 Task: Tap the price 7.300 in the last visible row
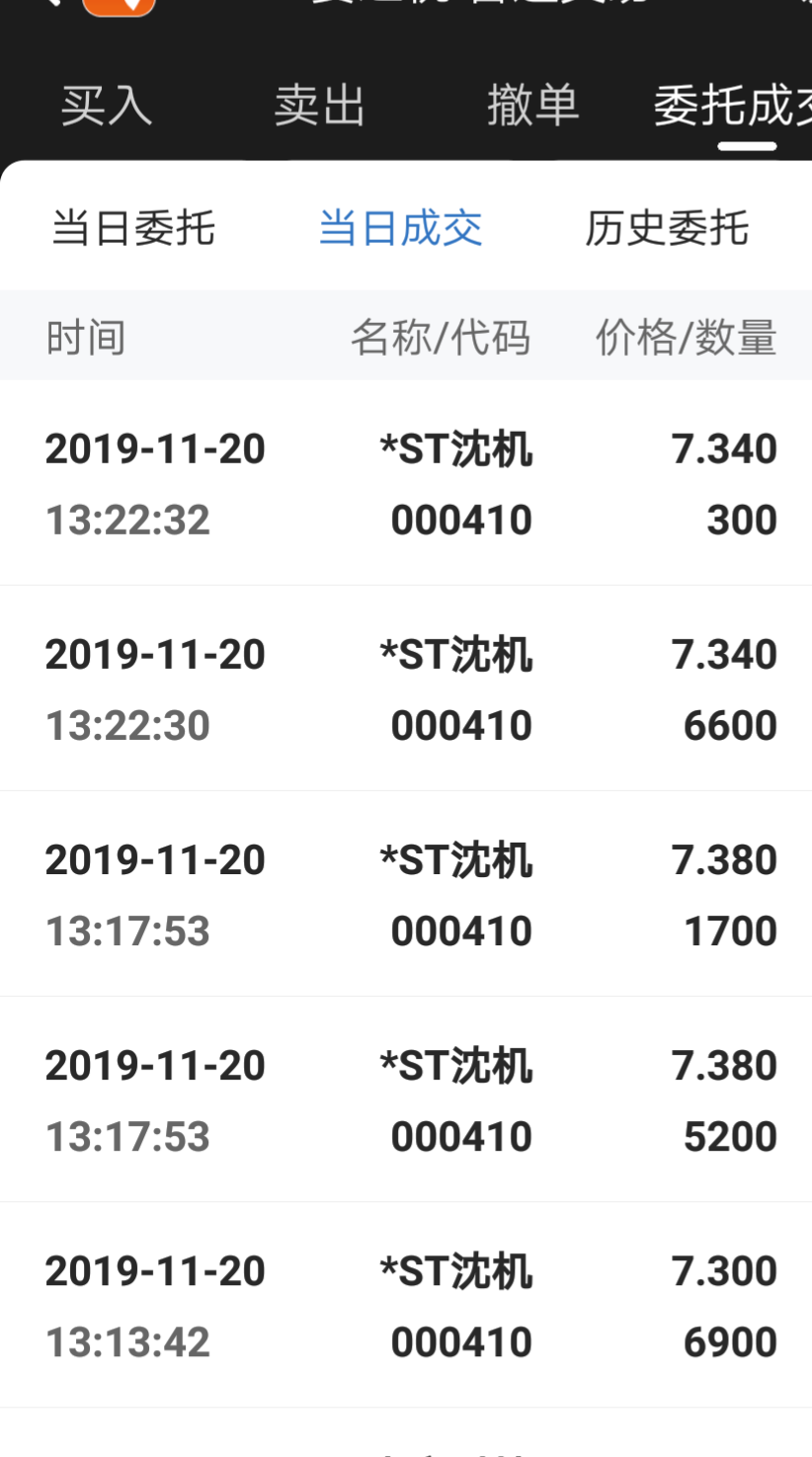click(726, 1270)
